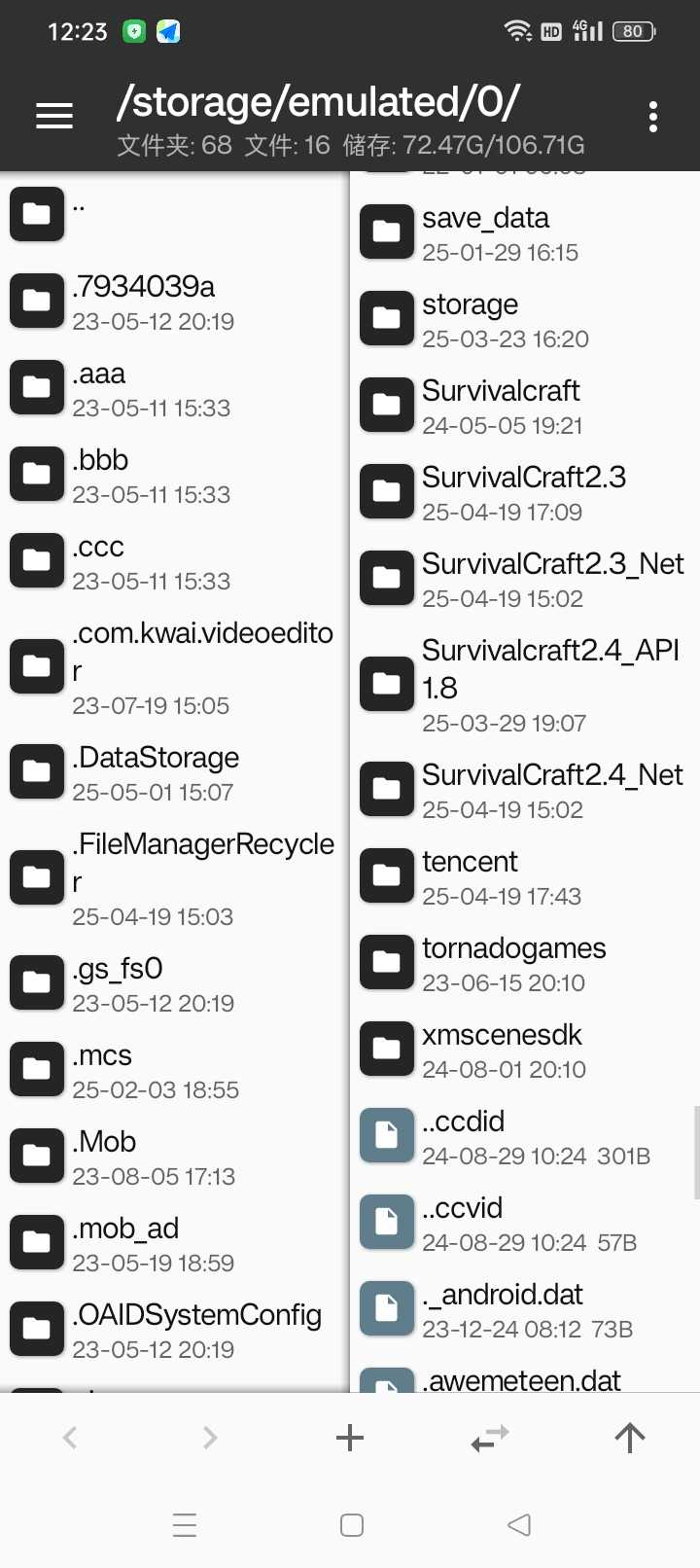Open the ._android.dat file

(525, 1309)
